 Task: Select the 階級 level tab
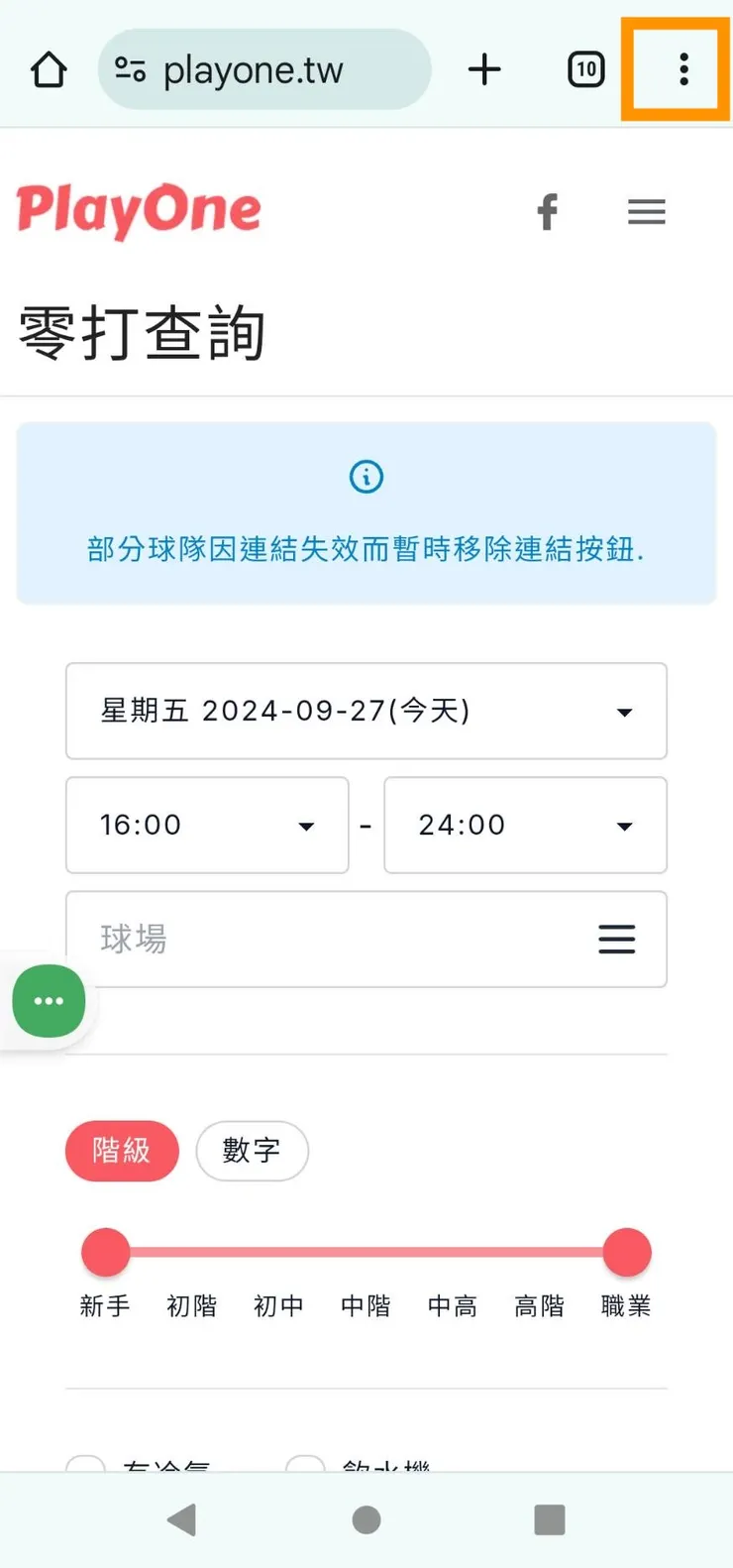[121, 1151]
